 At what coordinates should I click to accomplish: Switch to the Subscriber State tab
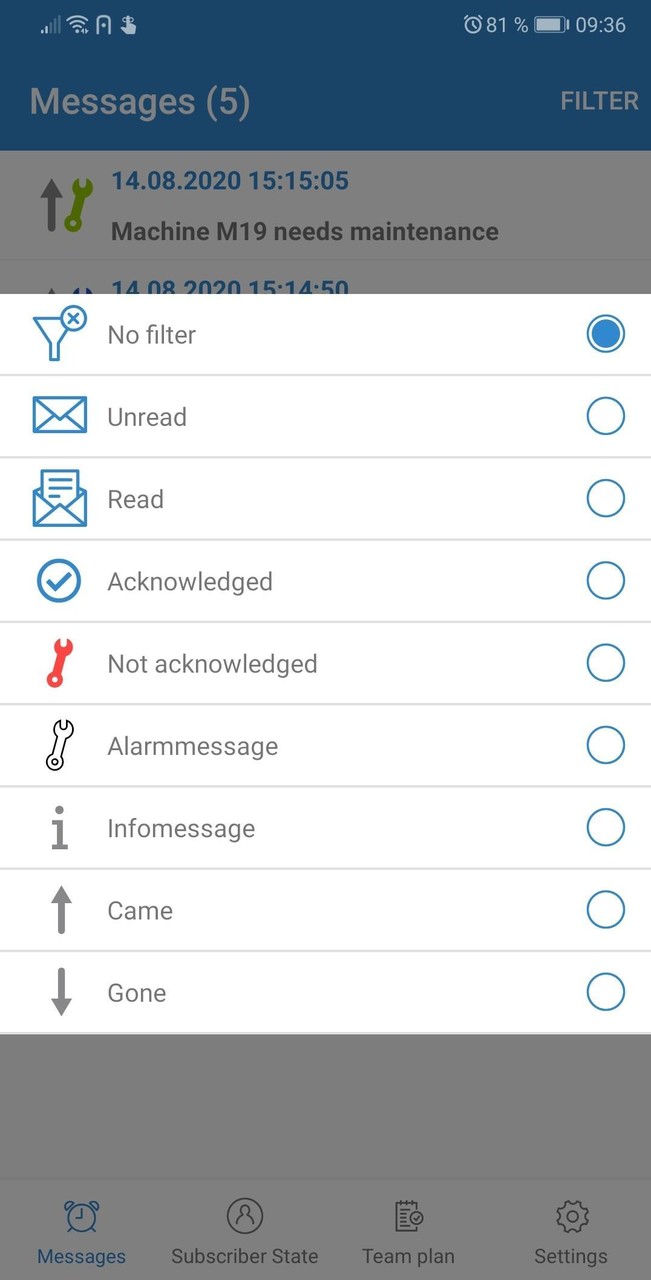tap(244, 1232)
